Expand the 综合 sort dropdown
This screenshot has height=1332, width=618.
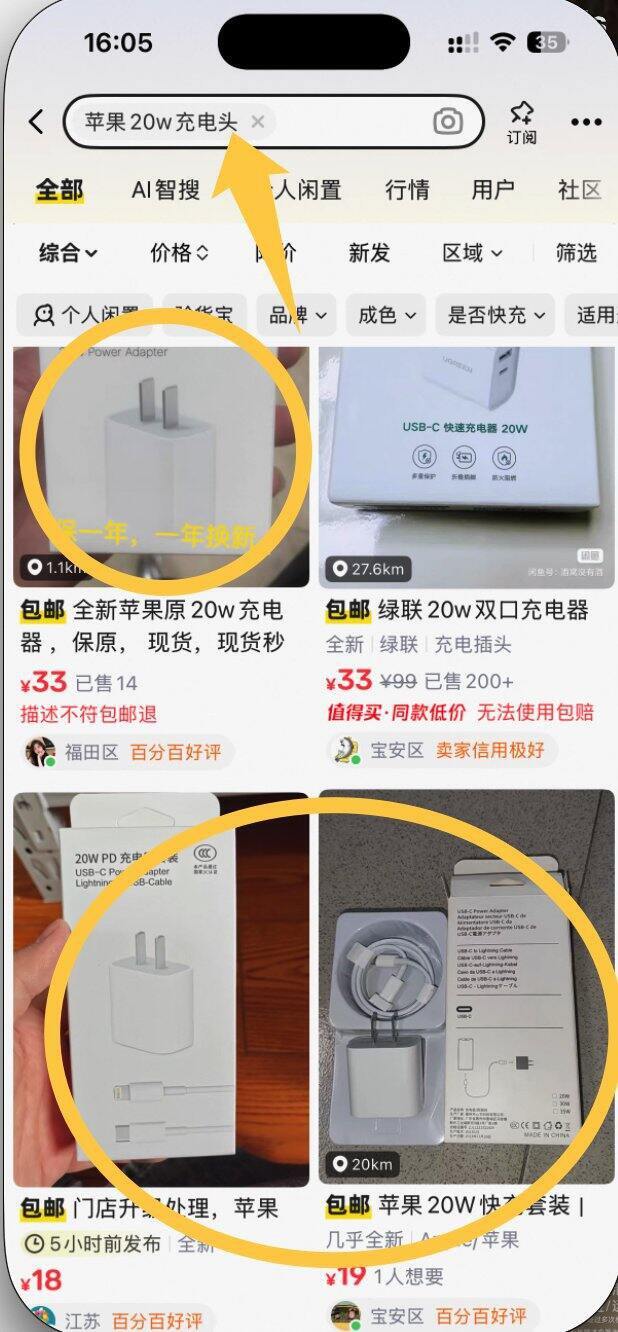point(68,253)
